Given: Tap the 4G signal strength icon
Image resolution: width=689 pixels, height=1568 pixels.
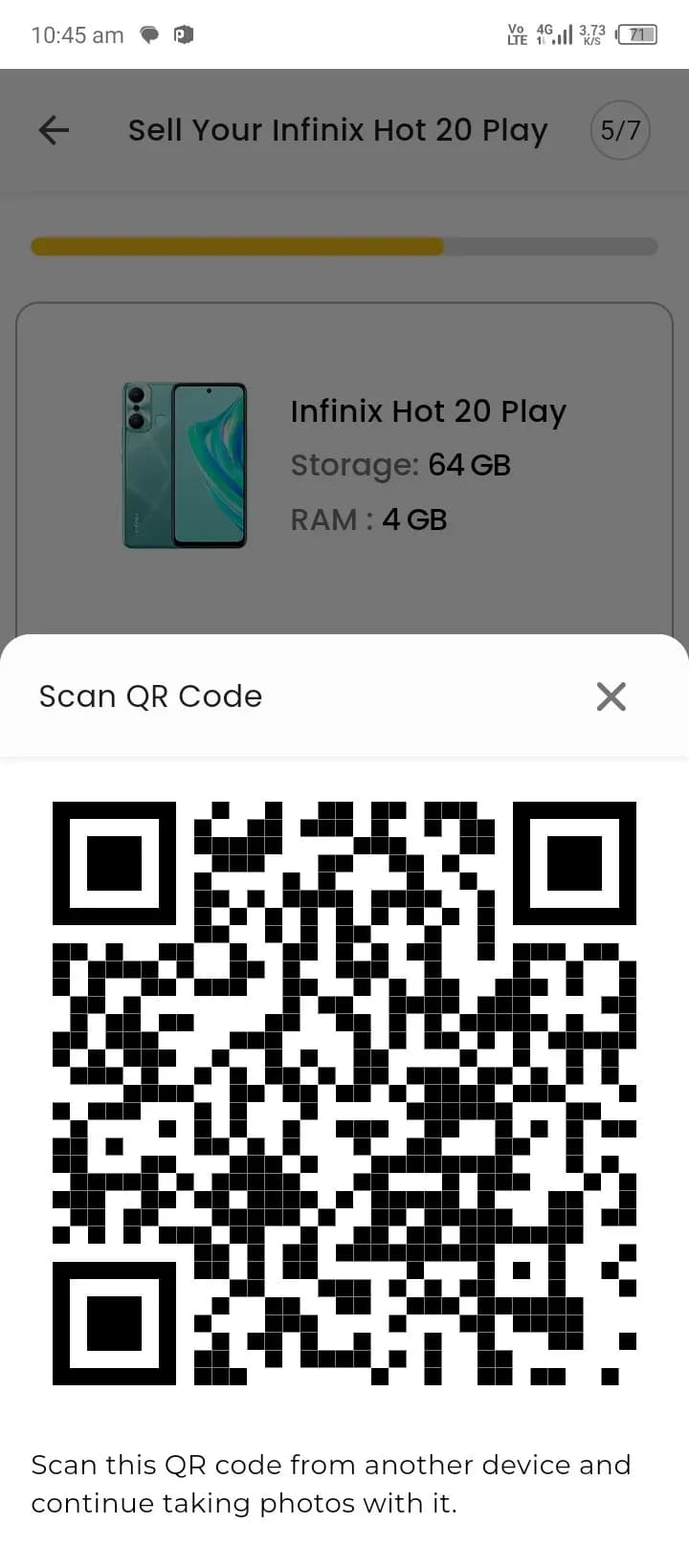Looking at the screenshot, I should [555, 34].
